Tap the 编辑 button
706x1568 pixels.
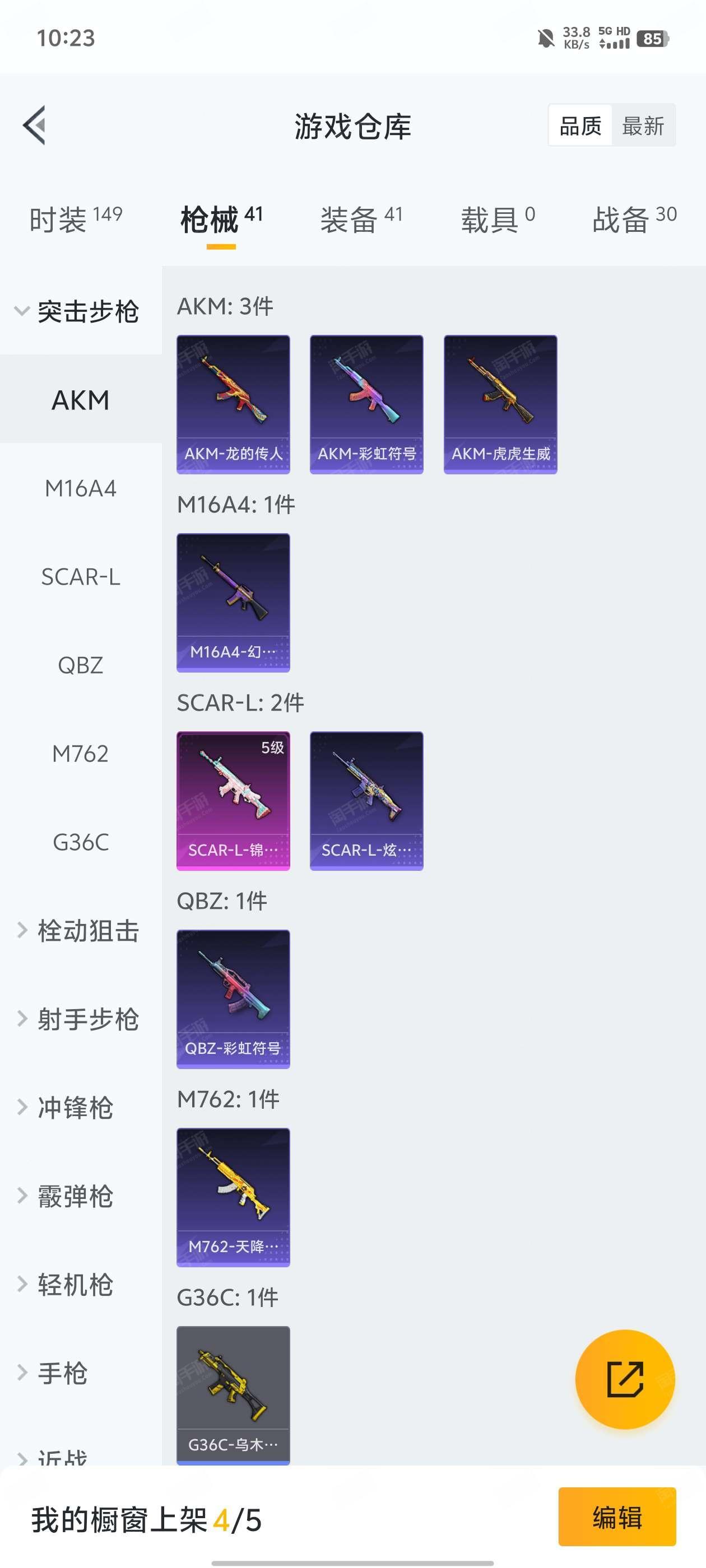(617, 1517)
